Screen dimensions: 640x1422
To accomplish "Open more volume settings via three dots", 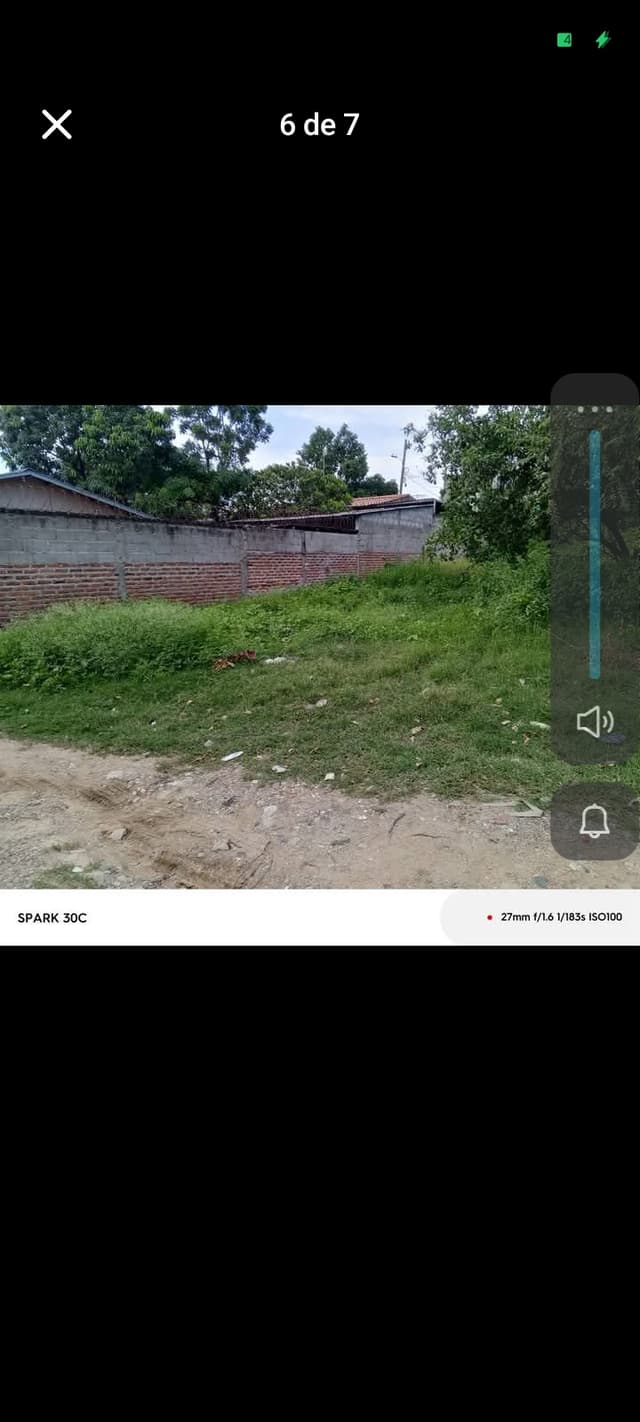I will 594,409.
